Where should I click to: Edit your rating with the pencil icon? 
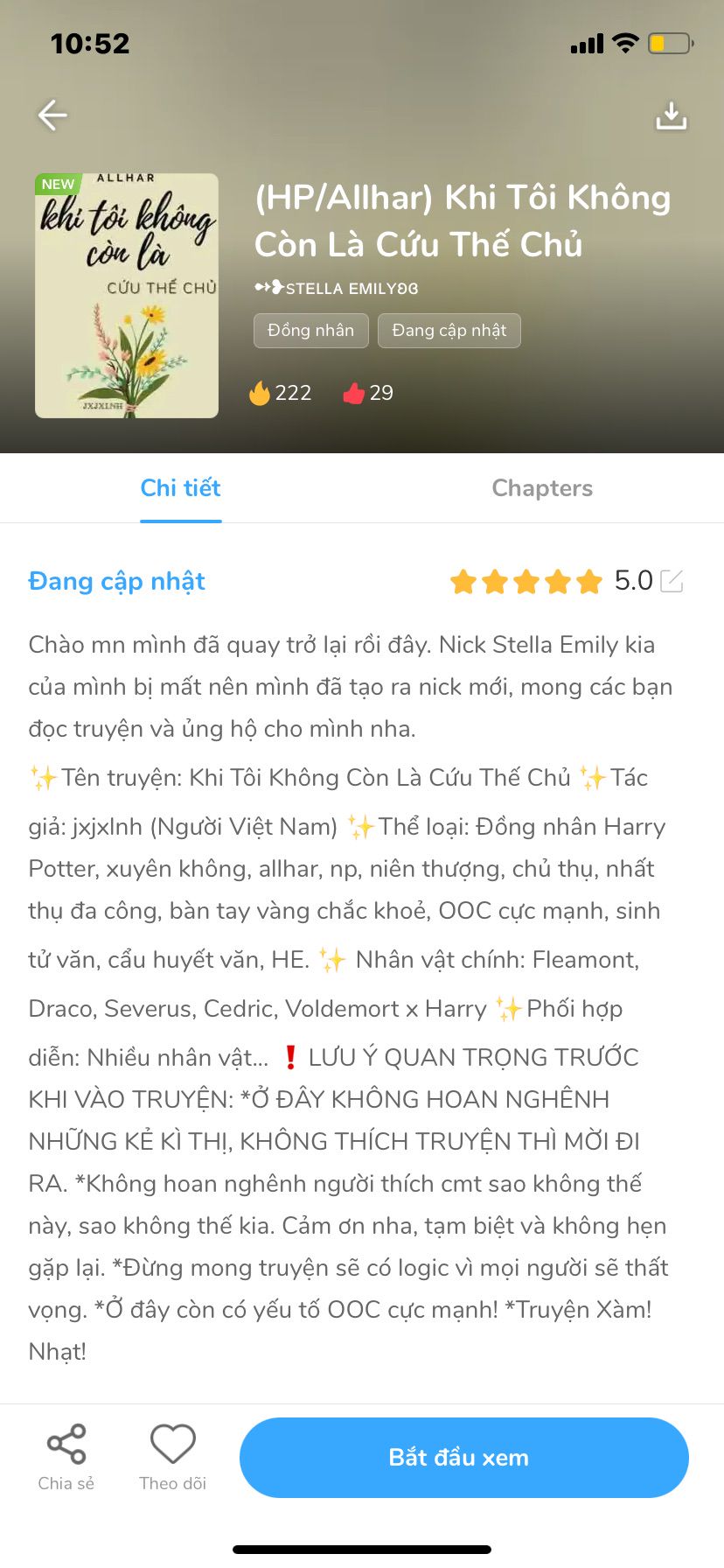coord(672,581)
